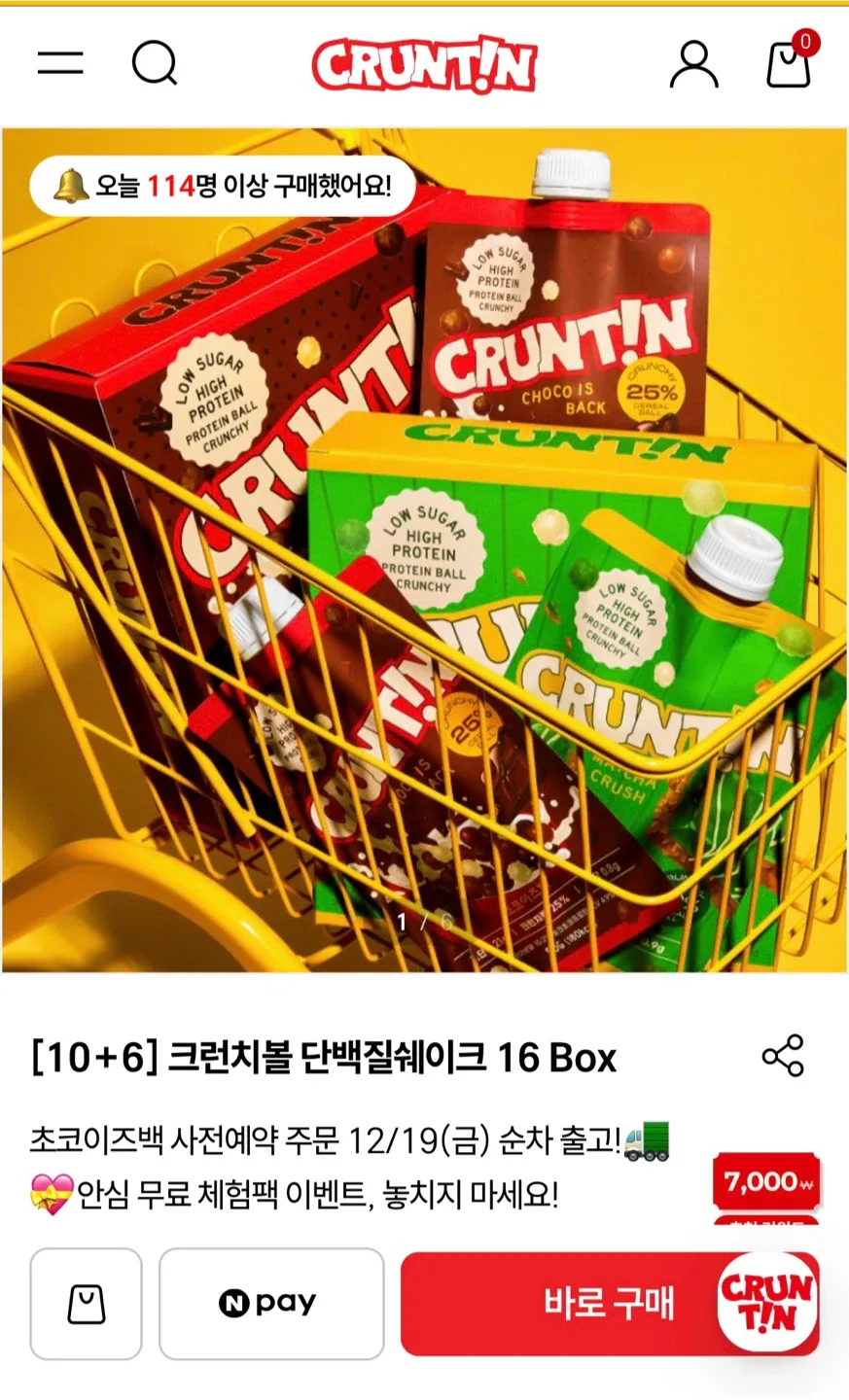Open the shopping cart in the header

[788, 64]
